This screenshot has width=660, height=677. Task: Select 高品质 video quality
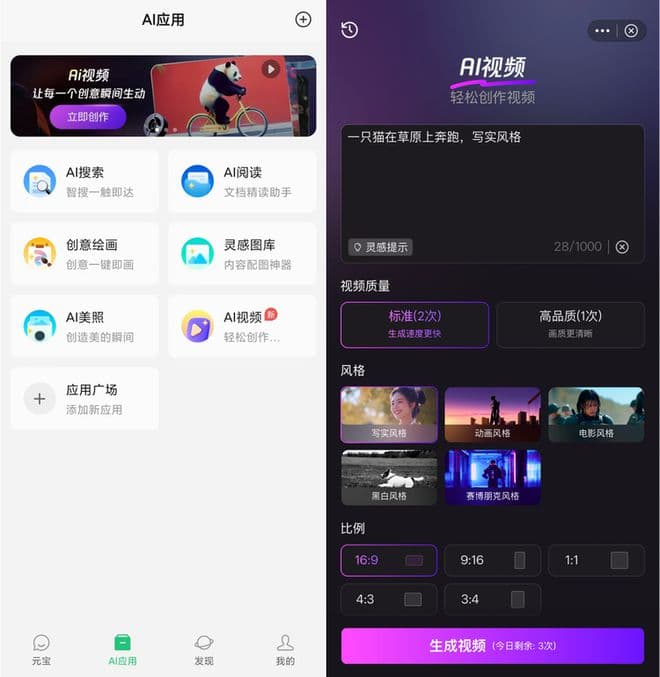pos(570,324)
